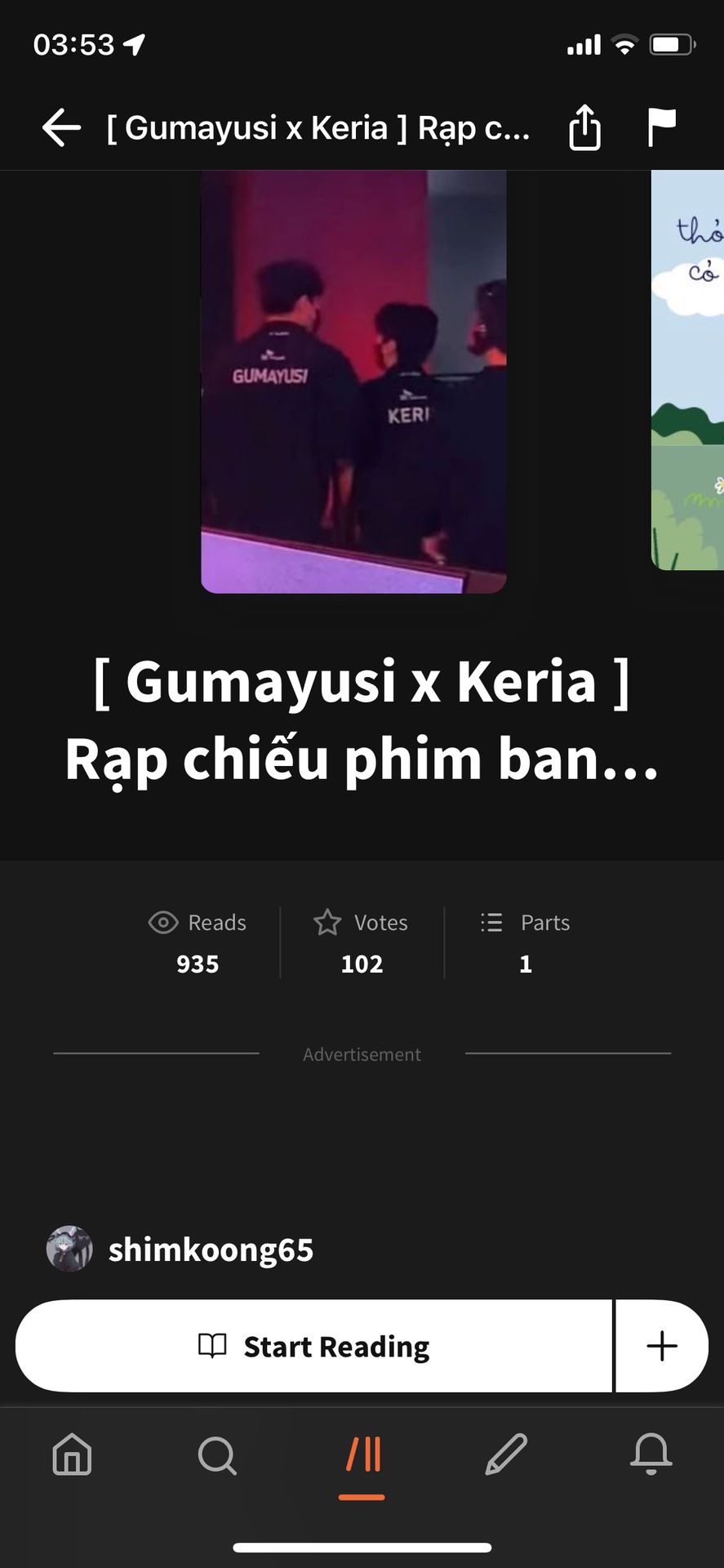Share this story via the share icon
724x1568 pixels.
584,127
